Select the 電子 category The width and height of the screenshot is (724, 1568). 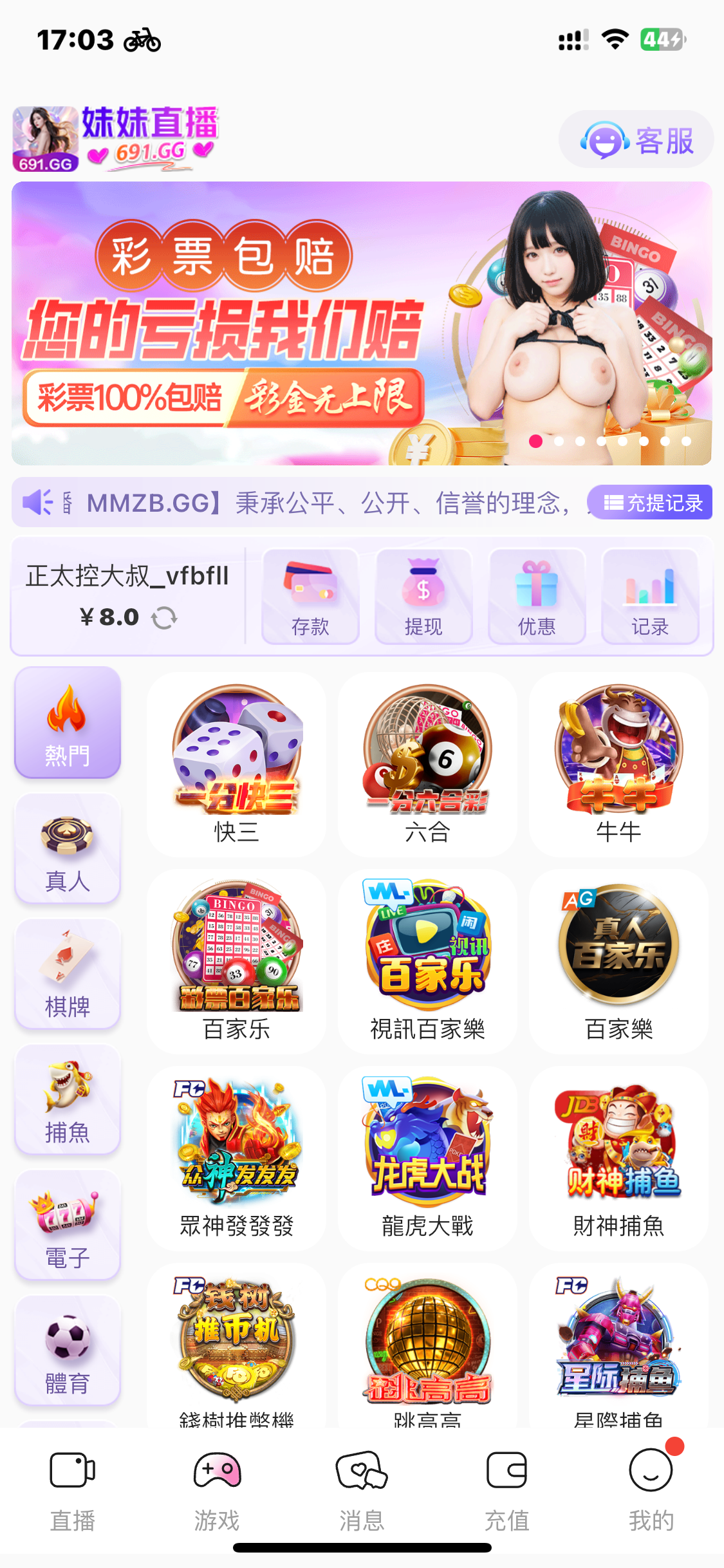68,1225
